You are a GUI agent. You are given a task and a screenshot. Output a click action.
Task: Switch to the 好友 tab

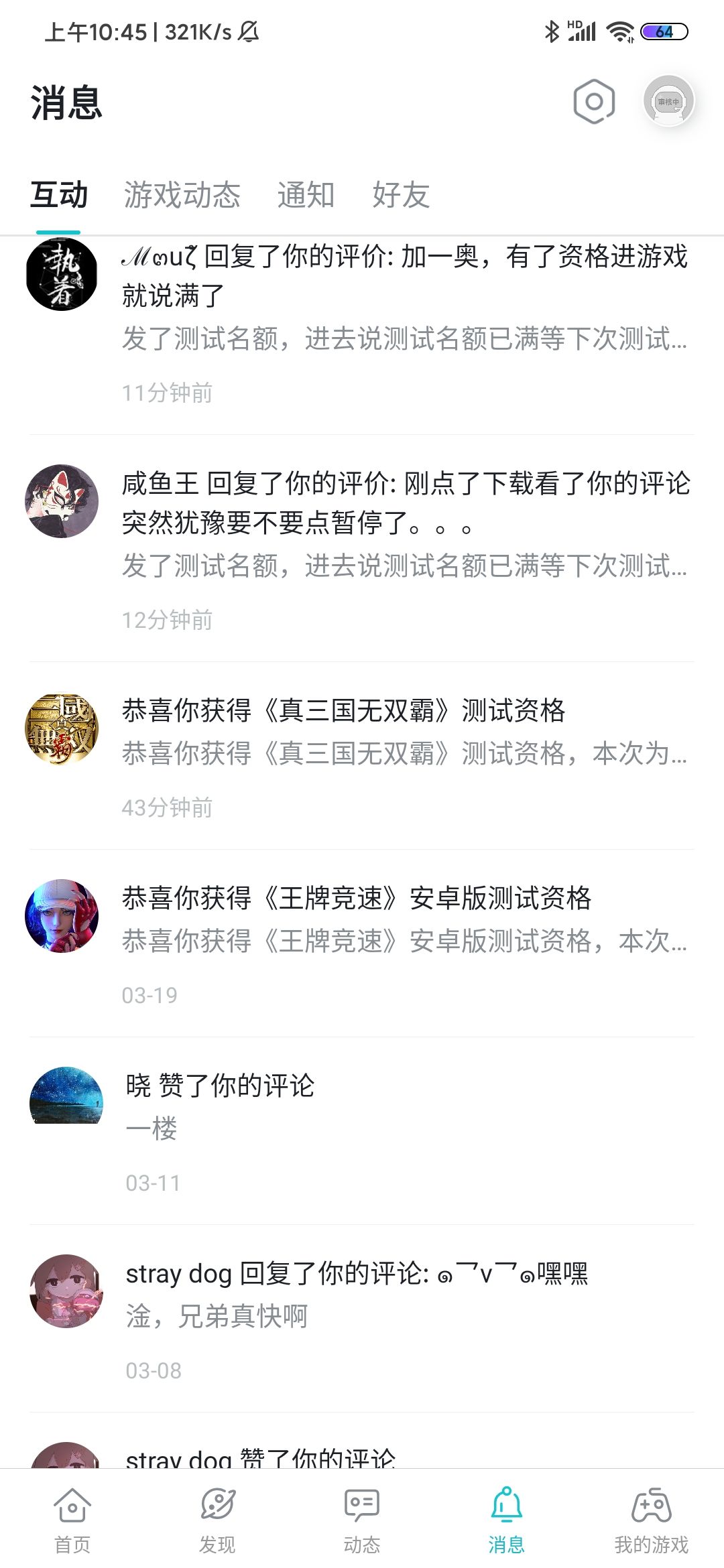pos(401,195)
